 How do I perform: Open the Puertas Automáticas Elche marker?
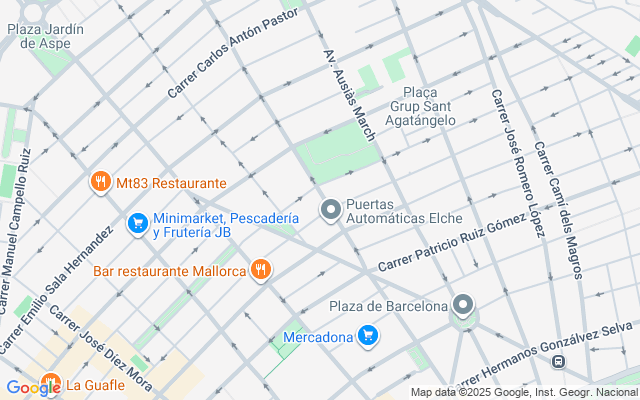(x=331, y=210)
